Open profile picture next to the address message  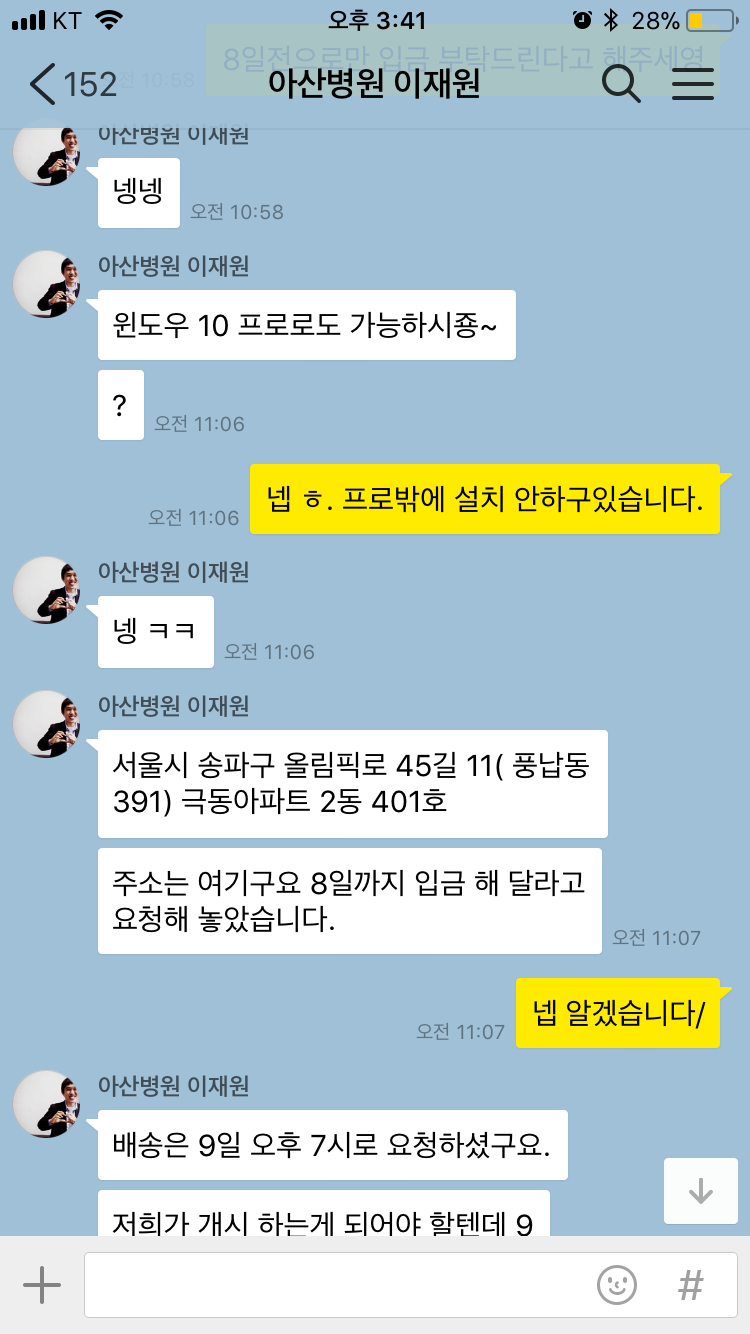coord(47,724)
